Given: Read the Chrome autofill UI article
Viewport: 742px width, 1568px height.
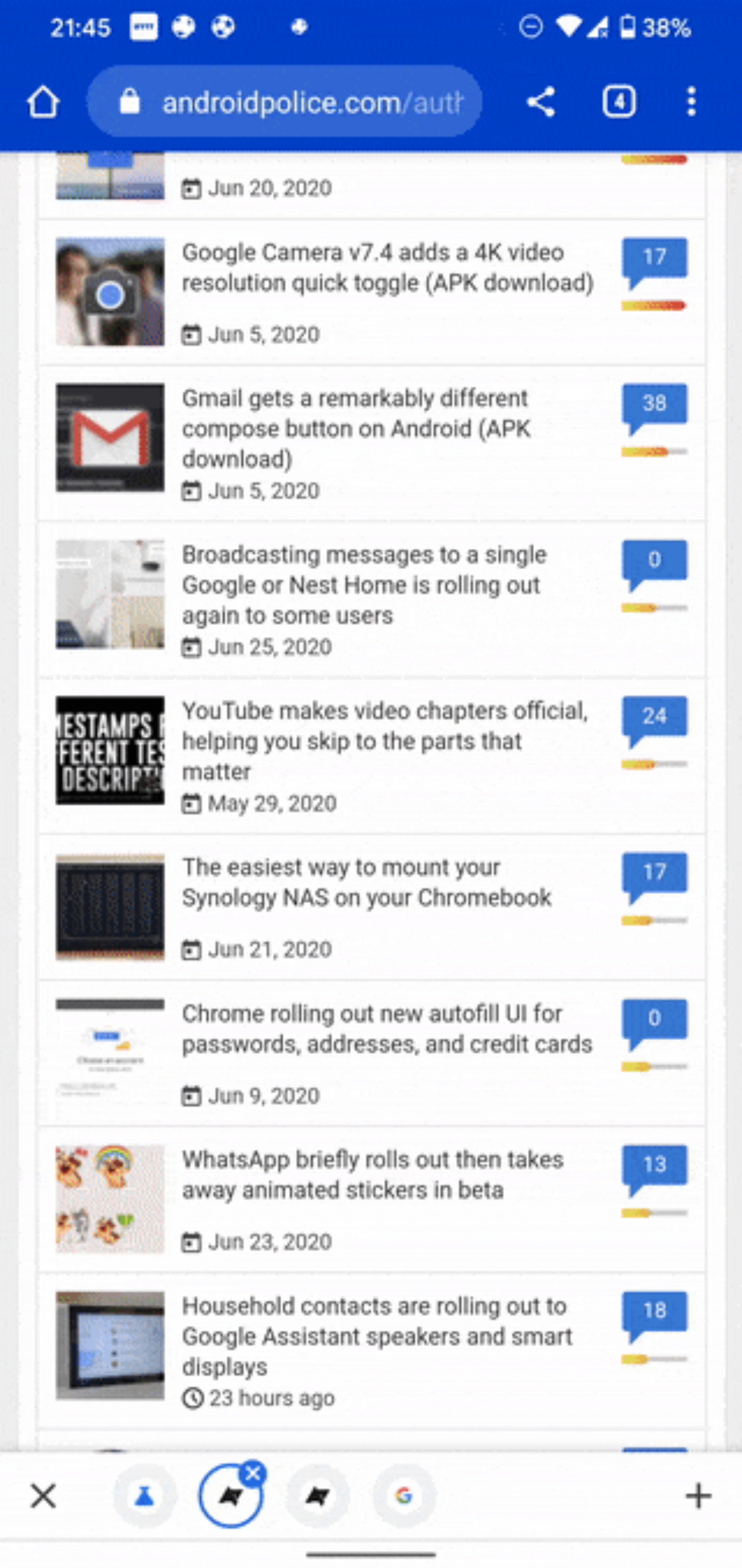Looking at the screenshot, I should click(387, 1029).
